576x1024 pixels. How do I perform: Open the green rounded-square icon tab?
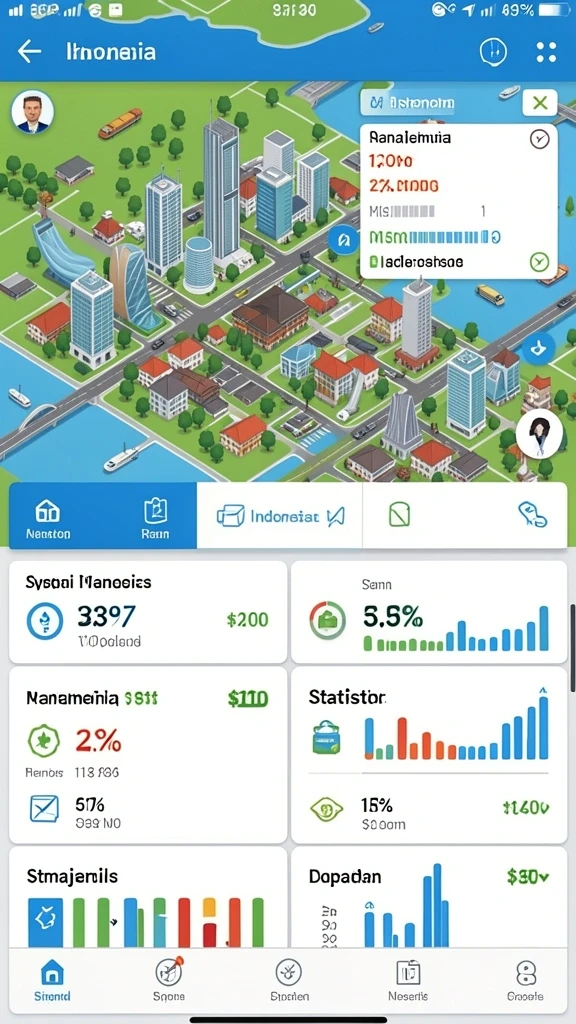tap(399, 515)
